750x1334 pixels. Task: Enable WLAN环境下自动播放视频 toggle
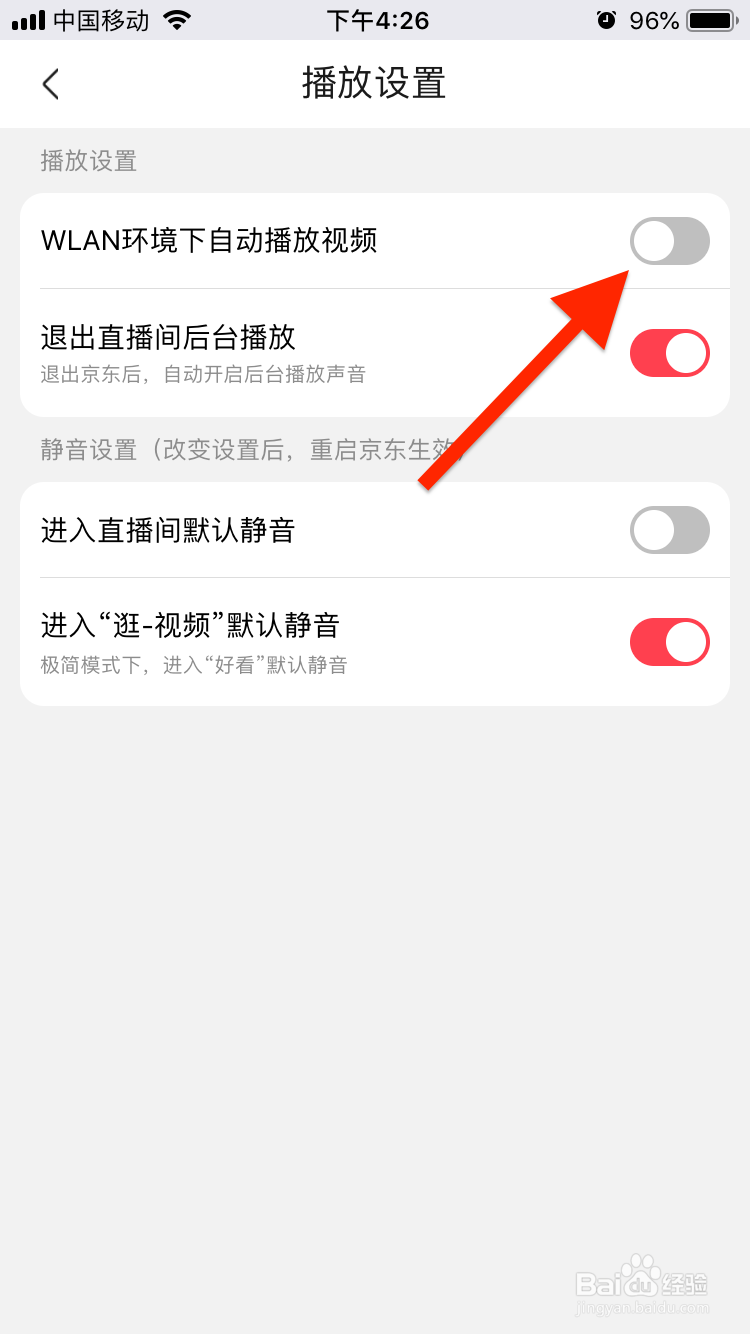coord(669,241)
